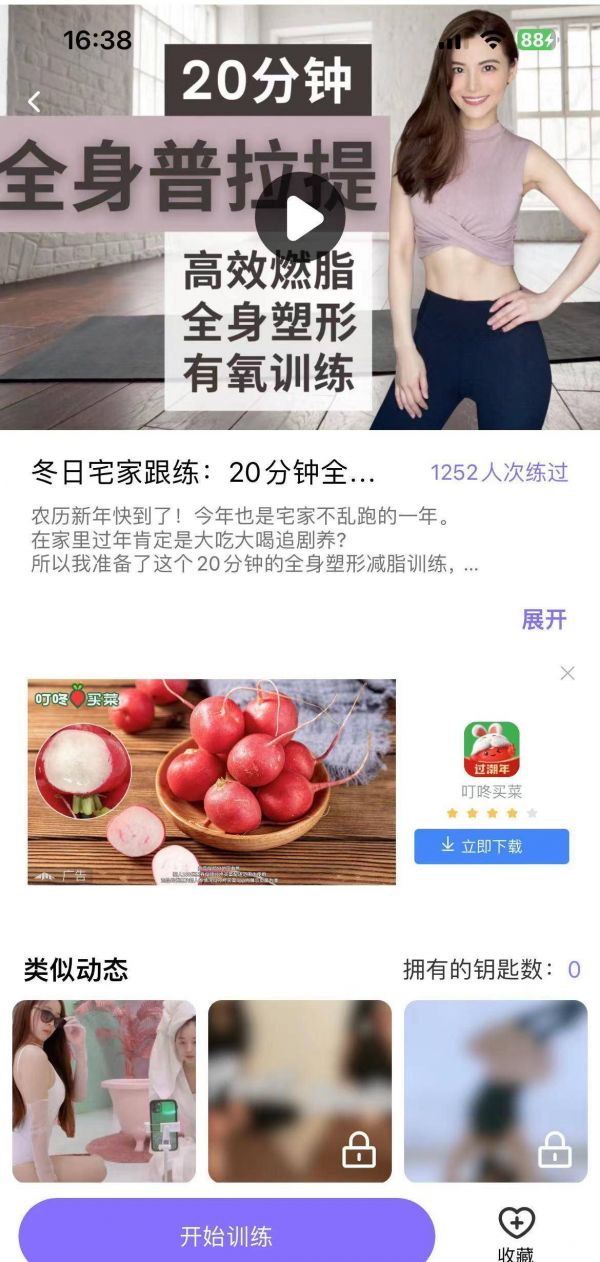The width and height of the screenshot is (600, 1262).
Task: Expand the description with 展开
Action: tap(544, 619)
